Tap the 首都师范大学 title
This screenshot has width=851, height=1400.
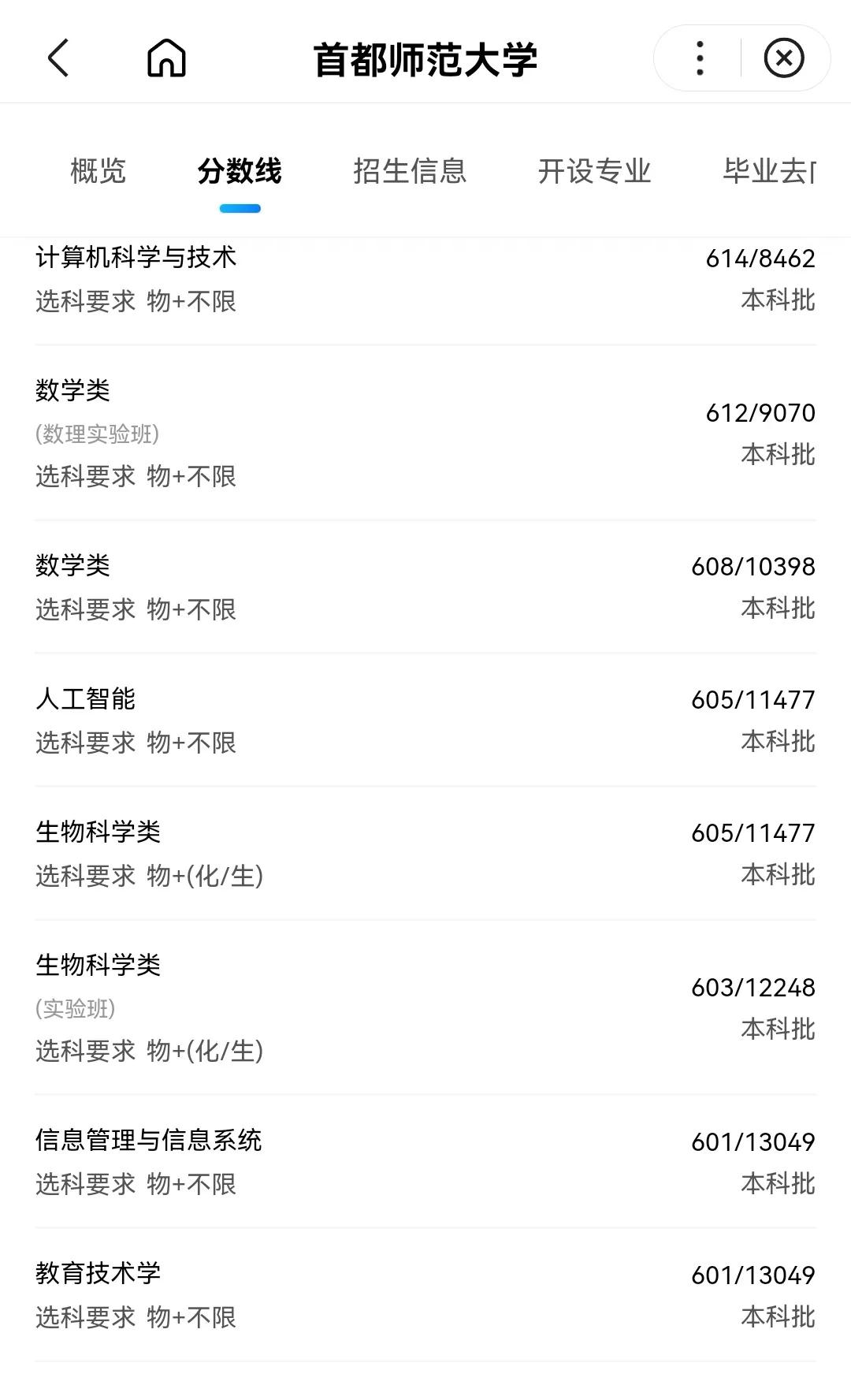(x=425, y=61)
